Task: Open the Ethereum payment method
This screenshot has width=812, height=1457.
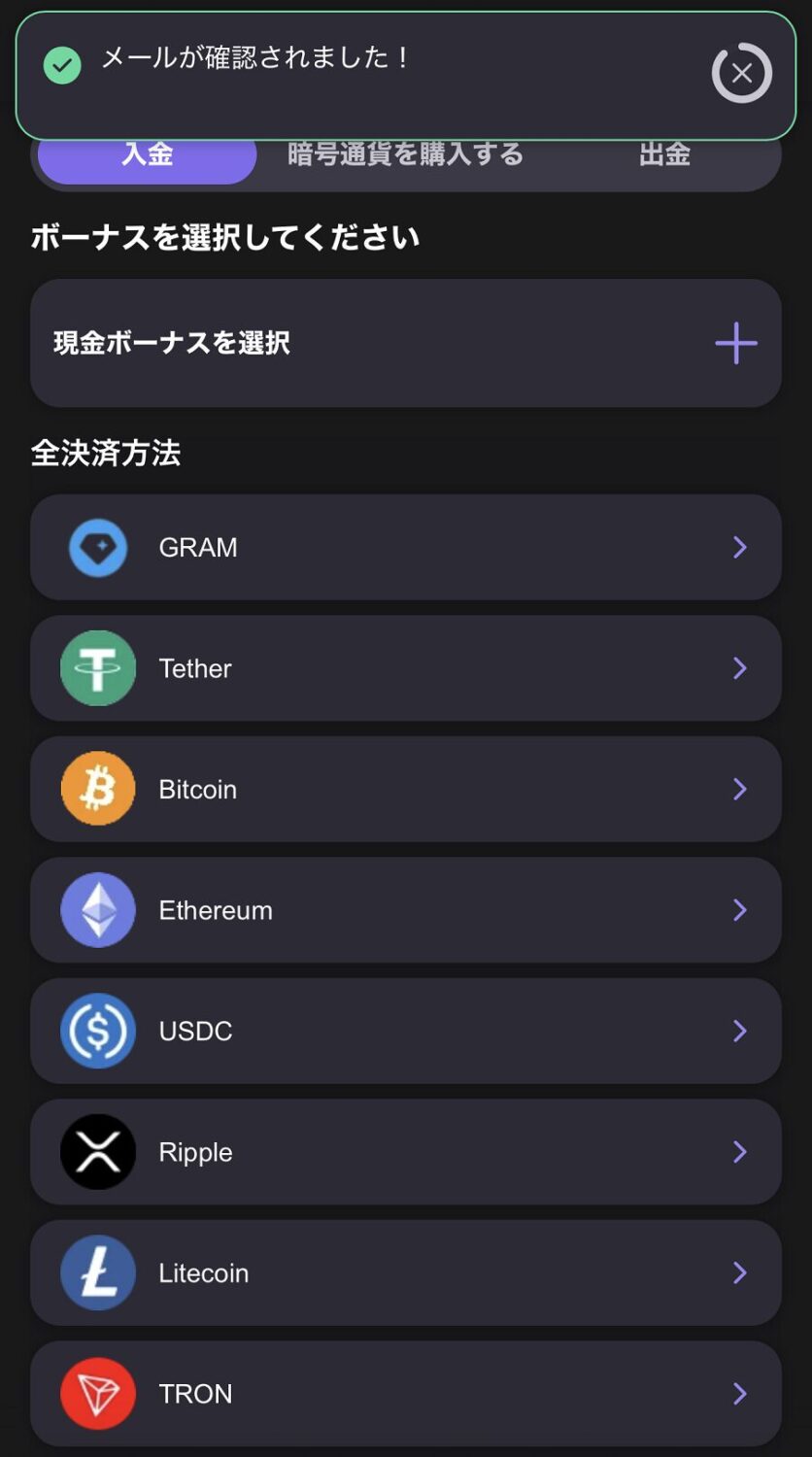Action: [x=406, y=910]
